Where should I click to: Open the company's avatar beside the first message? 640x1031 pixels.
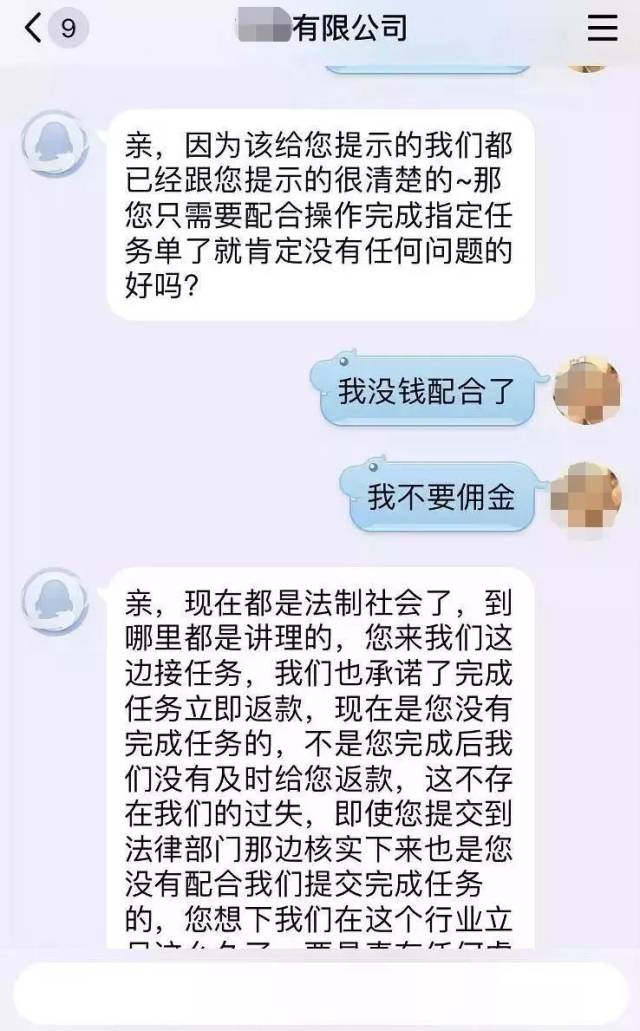(x=55, y=145)
